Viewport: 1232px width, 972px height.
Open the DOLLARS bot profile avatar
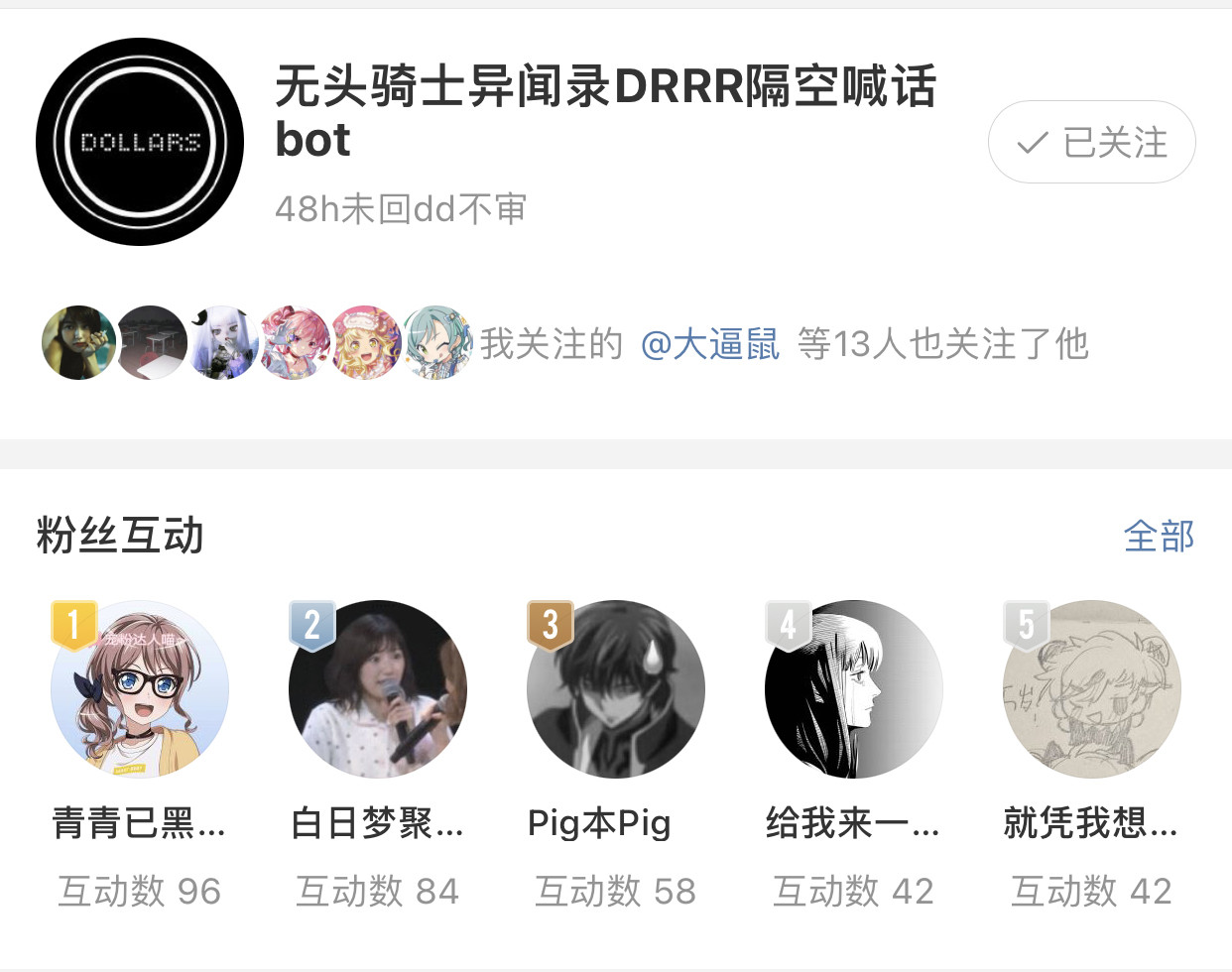coord(140,142)
